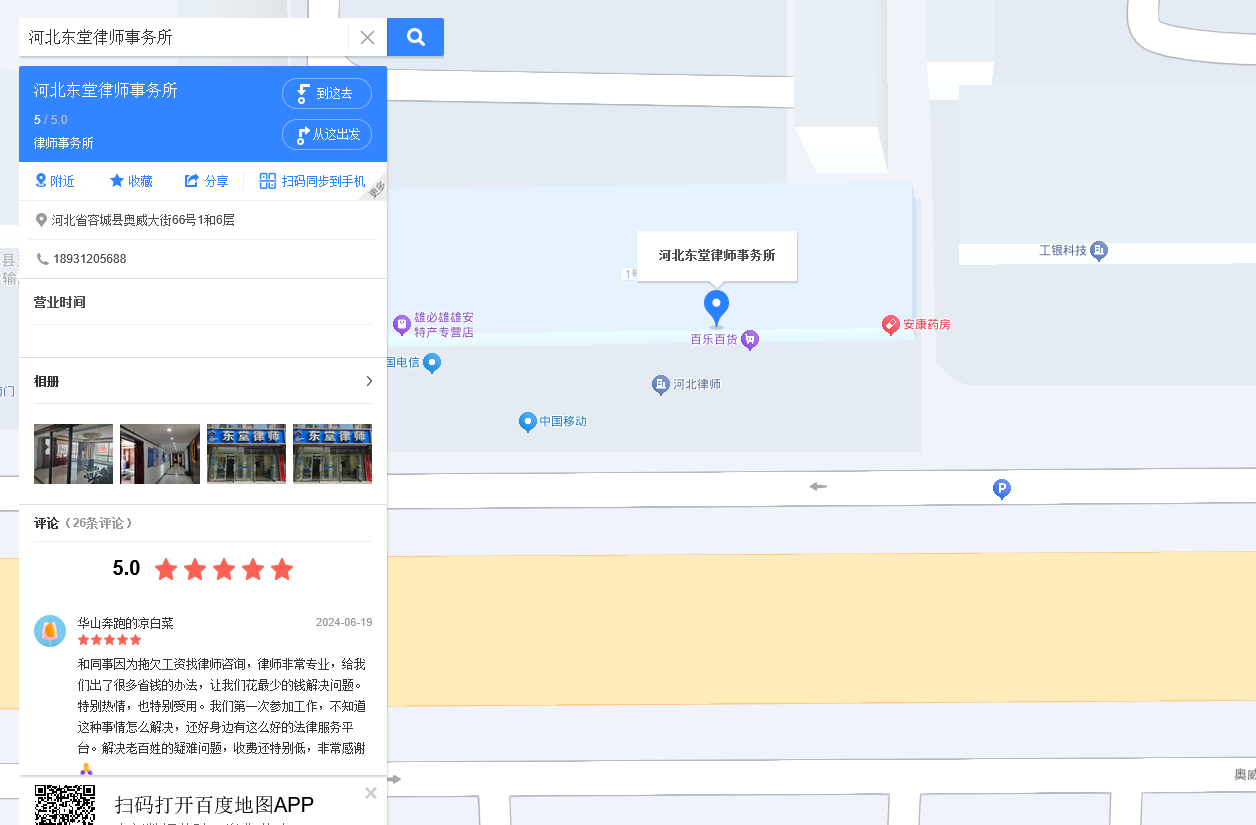This screenshot has height=825, width=1256.
Task: Get directions with 到这去
Action: coord(327,93)
